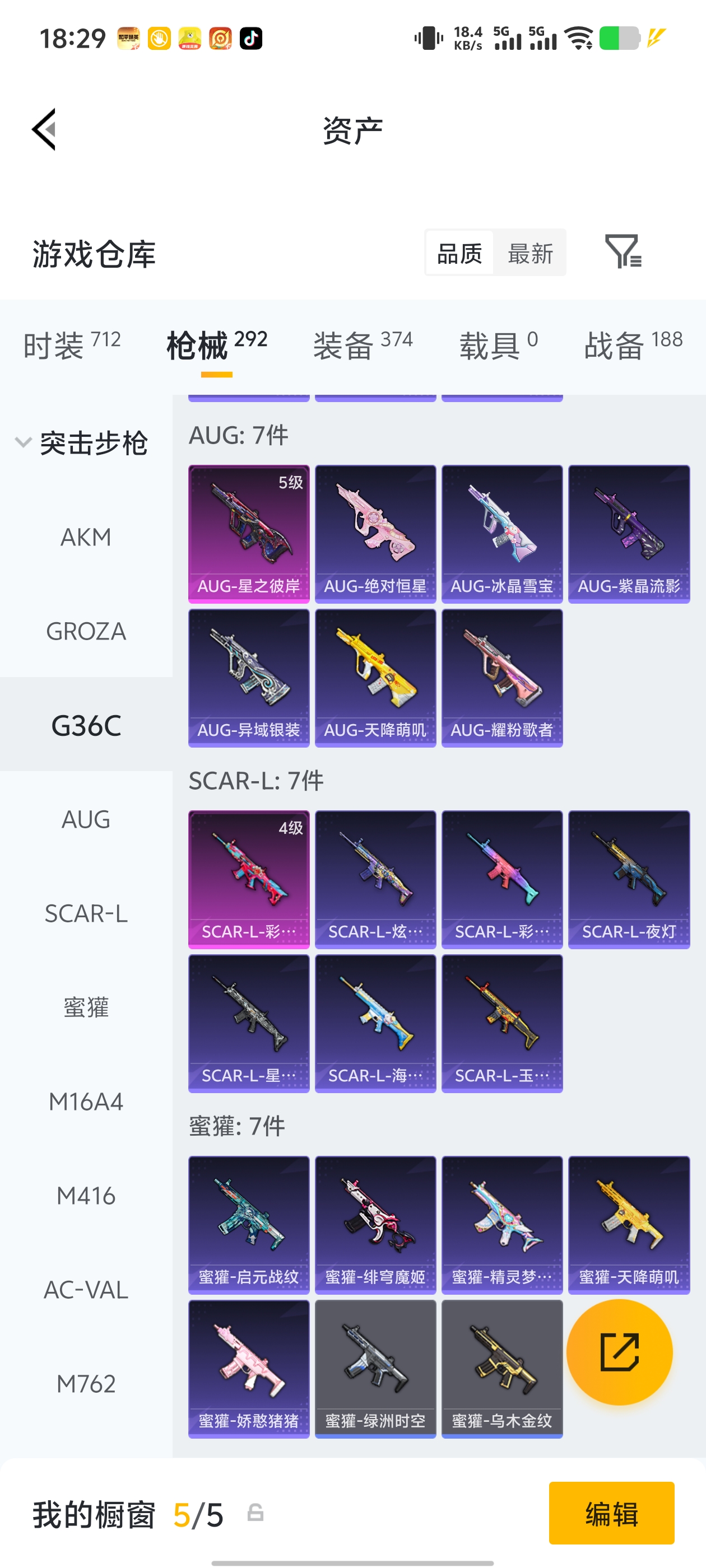706x1568 pixels.
Task: Open the 蜜獾-乌木金纹 skin tile
Action: click(502, 1368)
